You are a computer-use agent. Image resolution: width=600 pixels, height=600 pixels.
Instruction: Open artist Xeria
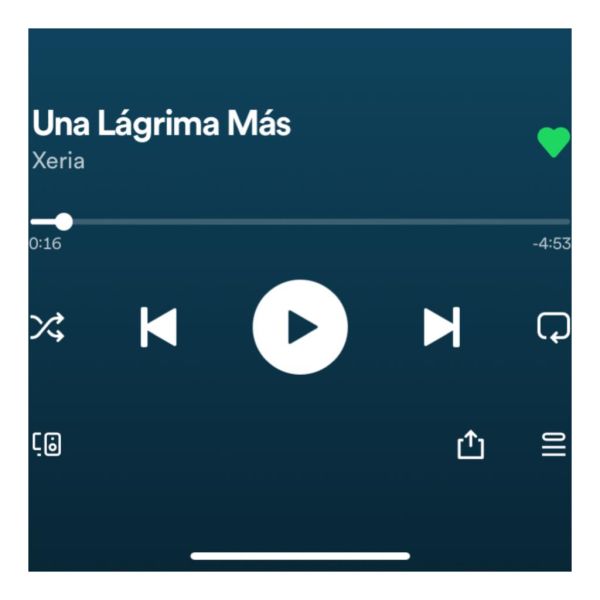tap(58, 161)
